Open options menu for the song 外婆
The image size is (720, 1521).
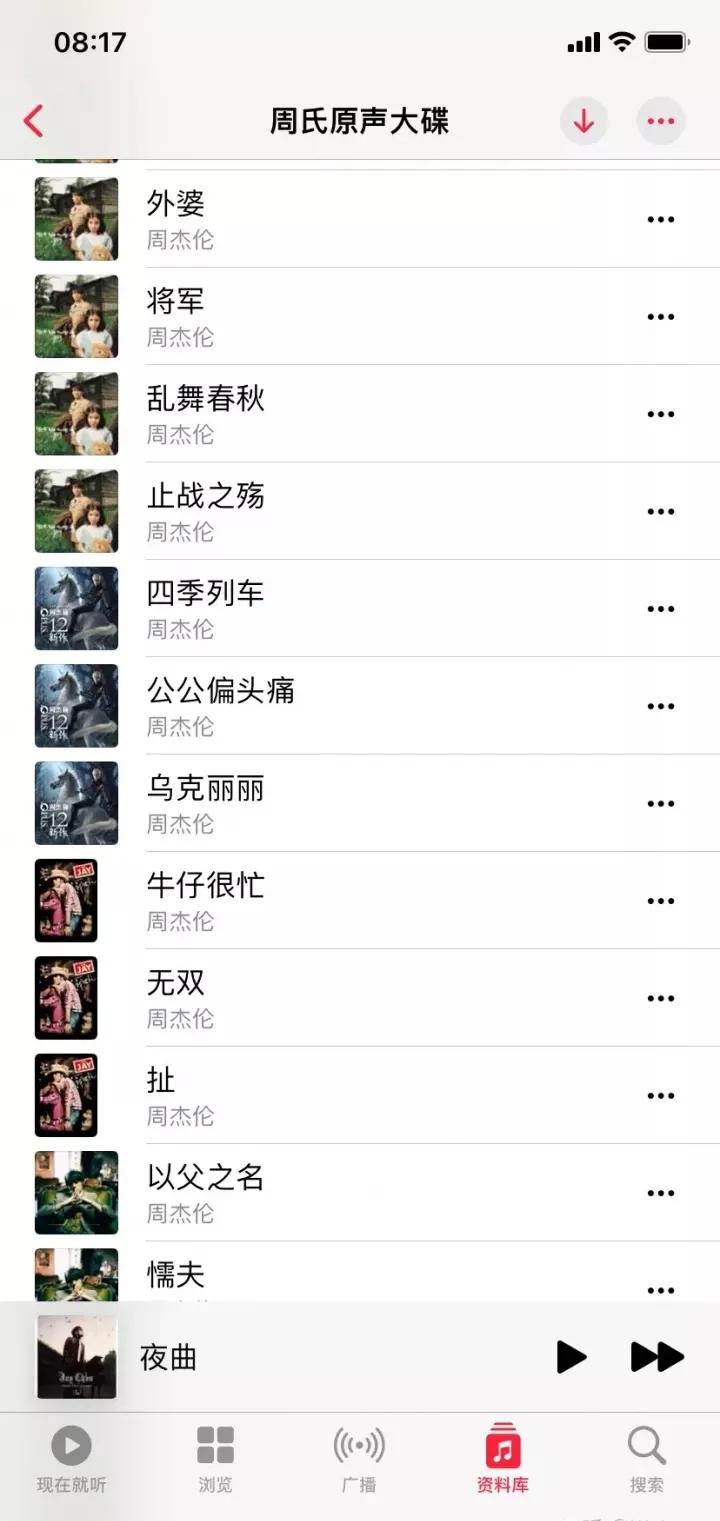661,218
